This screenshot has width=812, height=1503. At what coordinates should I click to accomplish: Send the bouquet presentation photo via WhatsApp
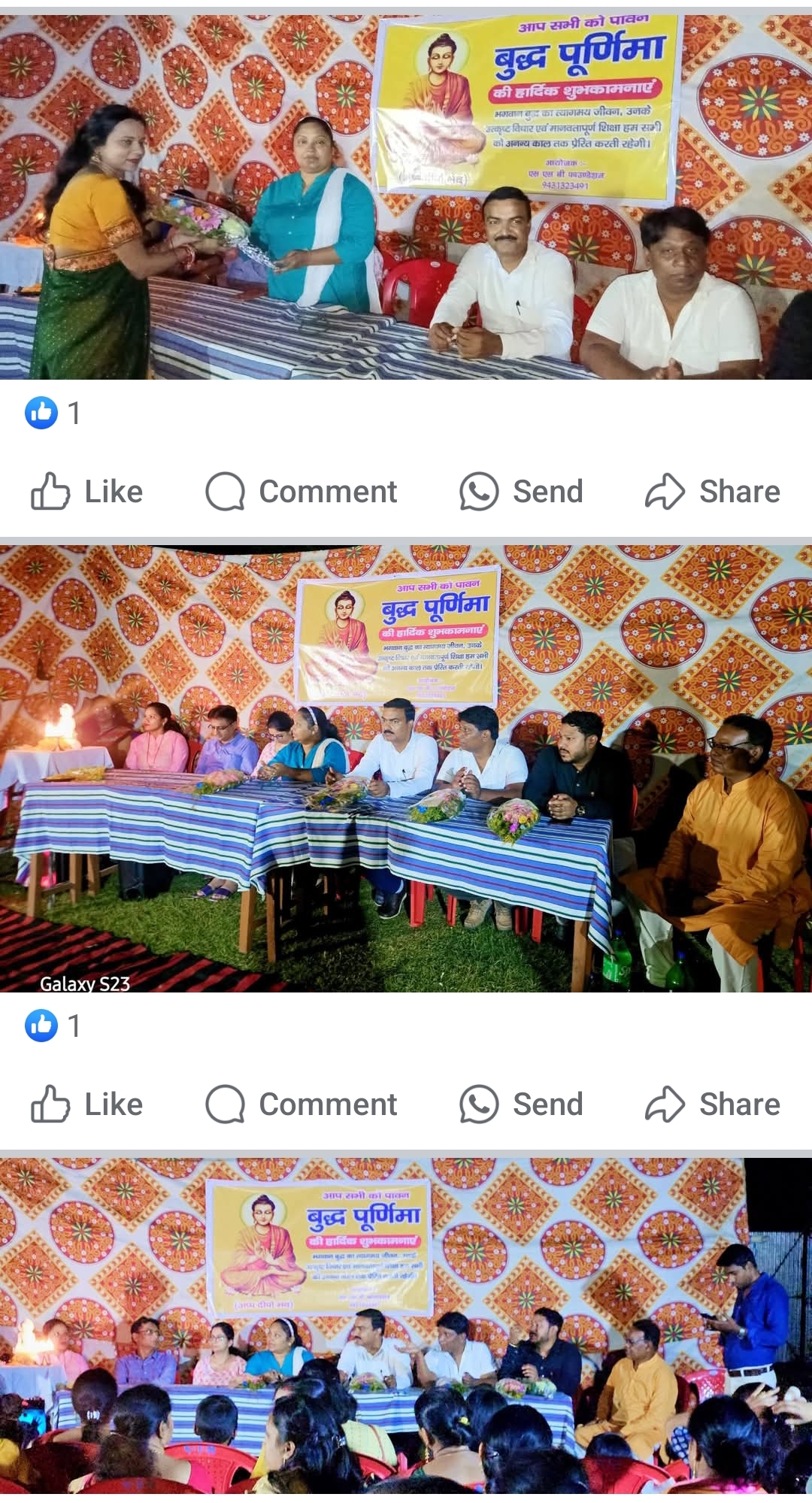(521, 492)
